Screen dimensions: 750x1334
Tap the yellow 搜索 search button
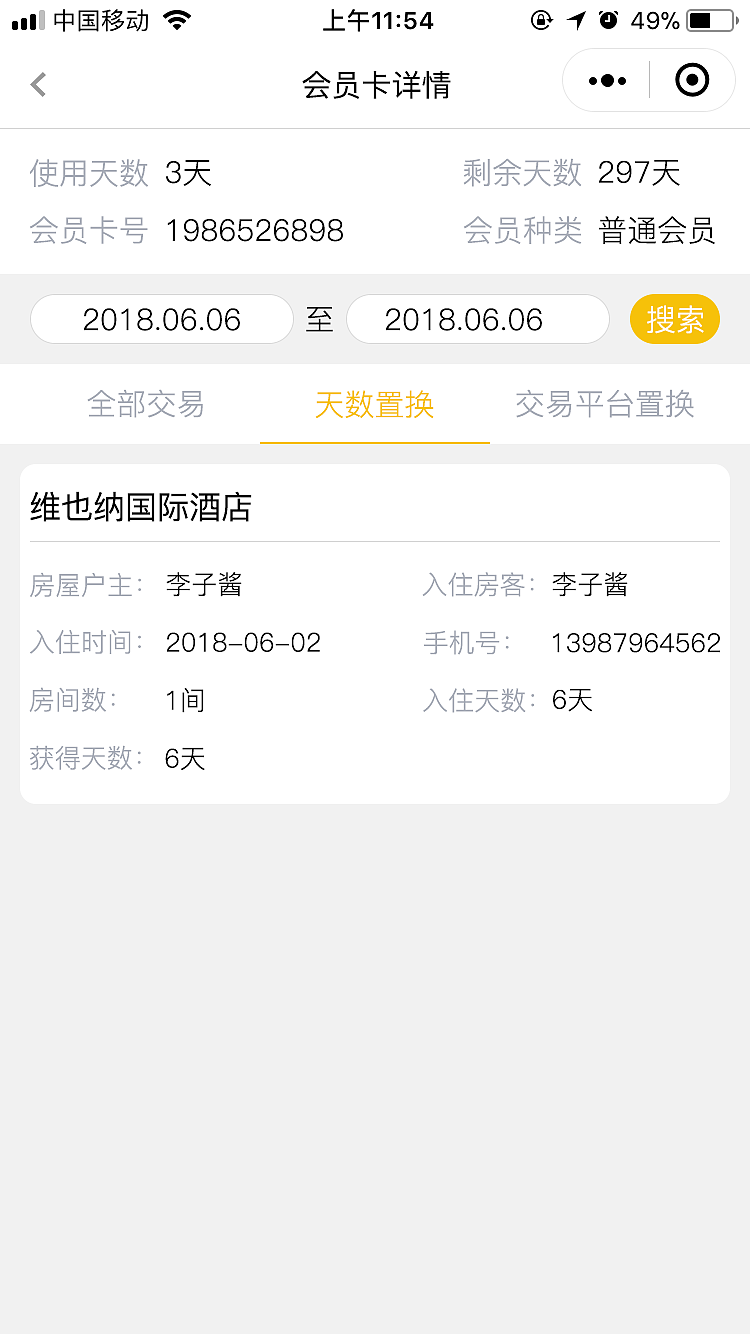(x=675, y=319)
